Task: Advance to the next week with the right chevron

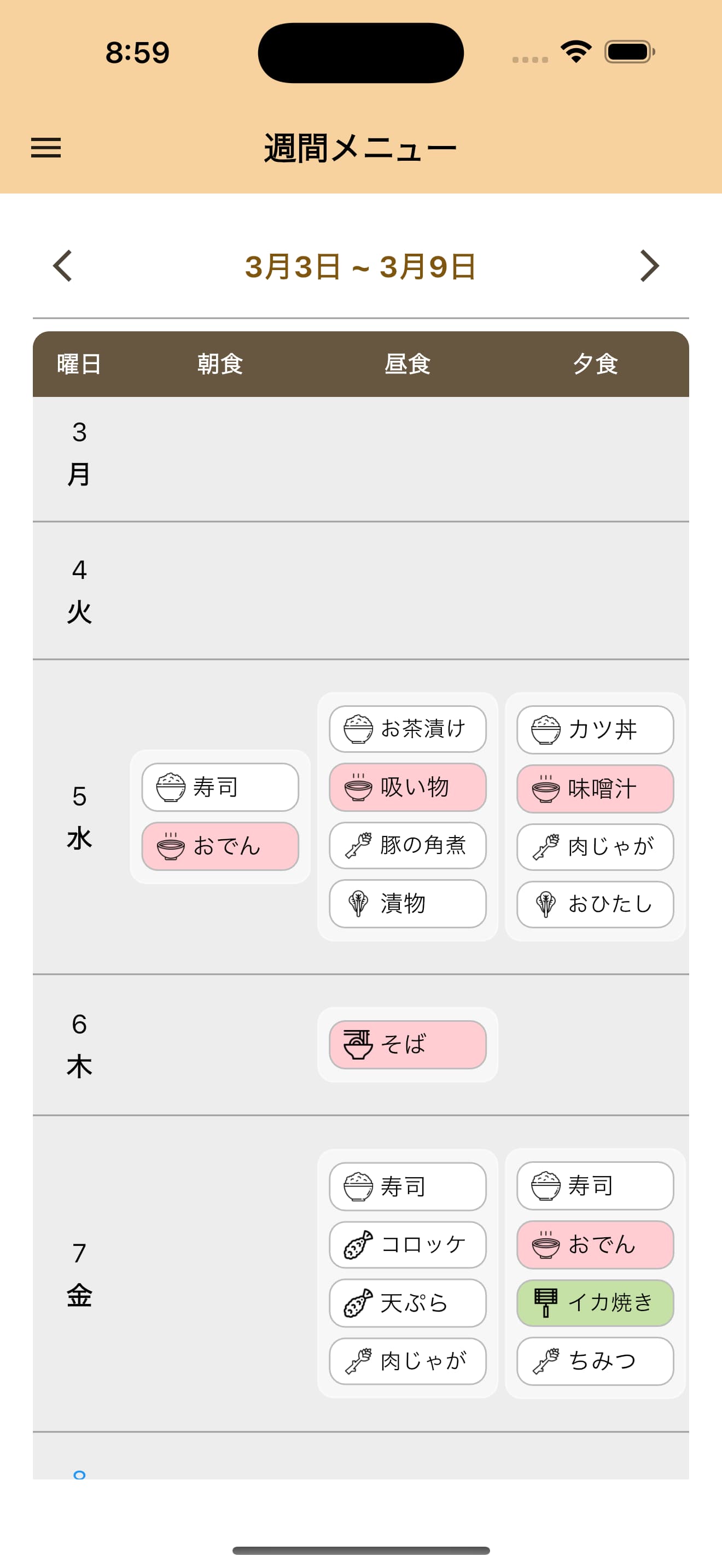Action: tap(651, 267)
